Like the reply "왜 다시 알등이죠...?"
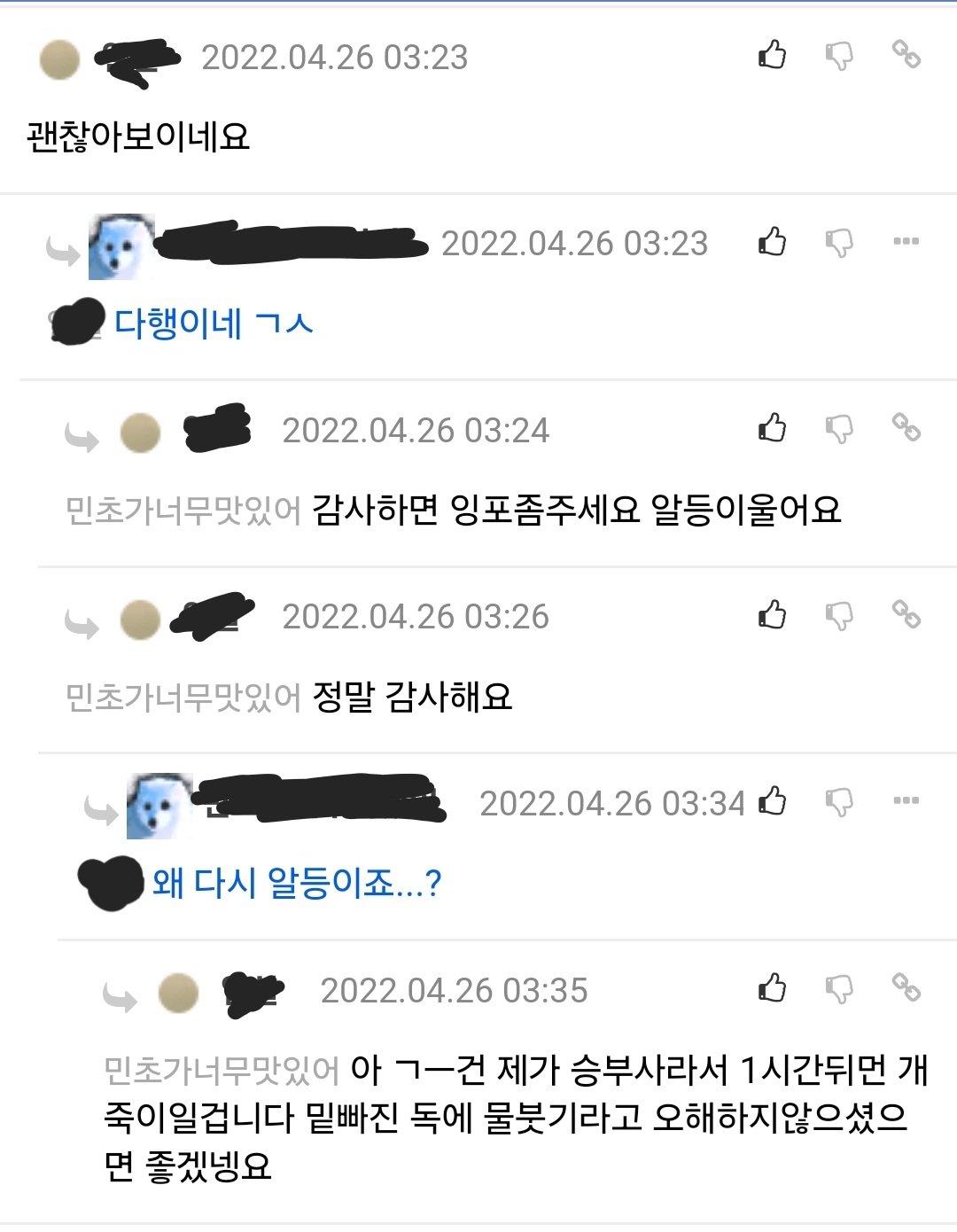This screenshot has width=957, height=1232. [x=772, y=802]
